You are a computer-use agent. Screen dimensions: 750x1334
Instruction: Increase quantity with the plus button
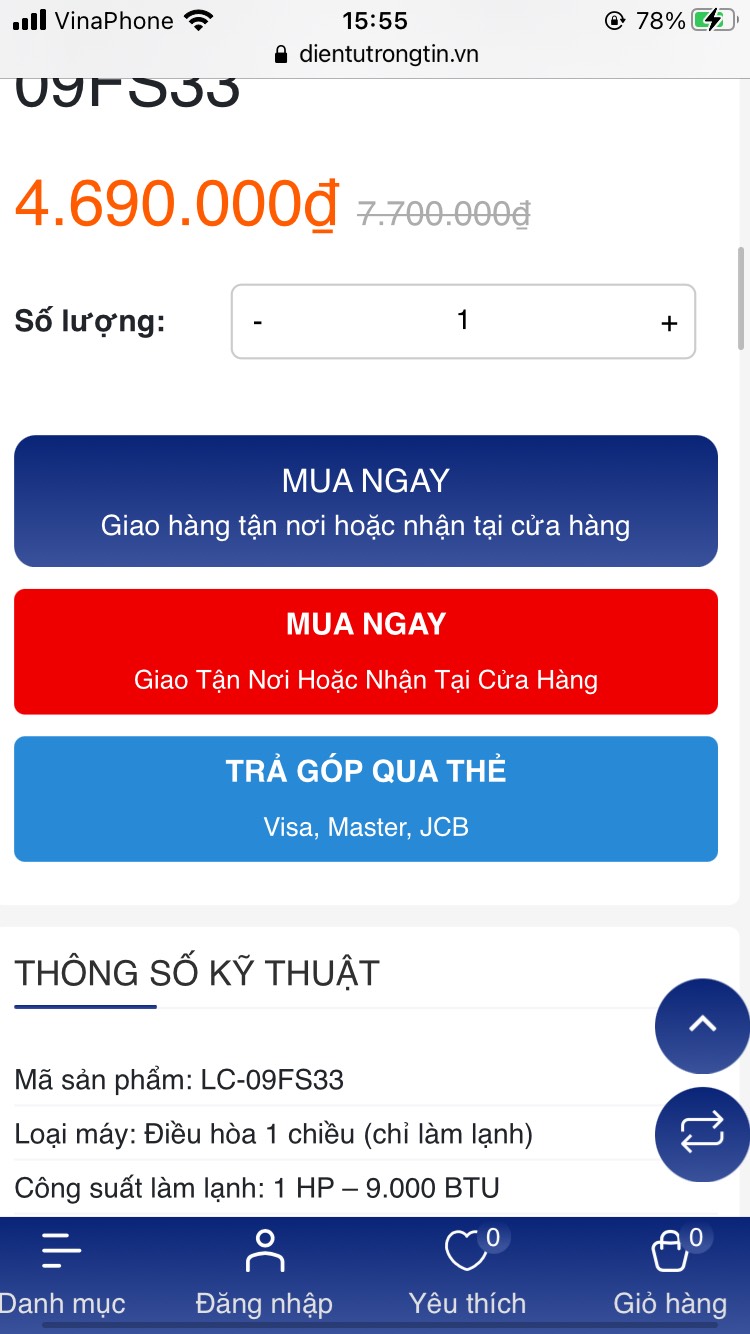tap(669, 322)
